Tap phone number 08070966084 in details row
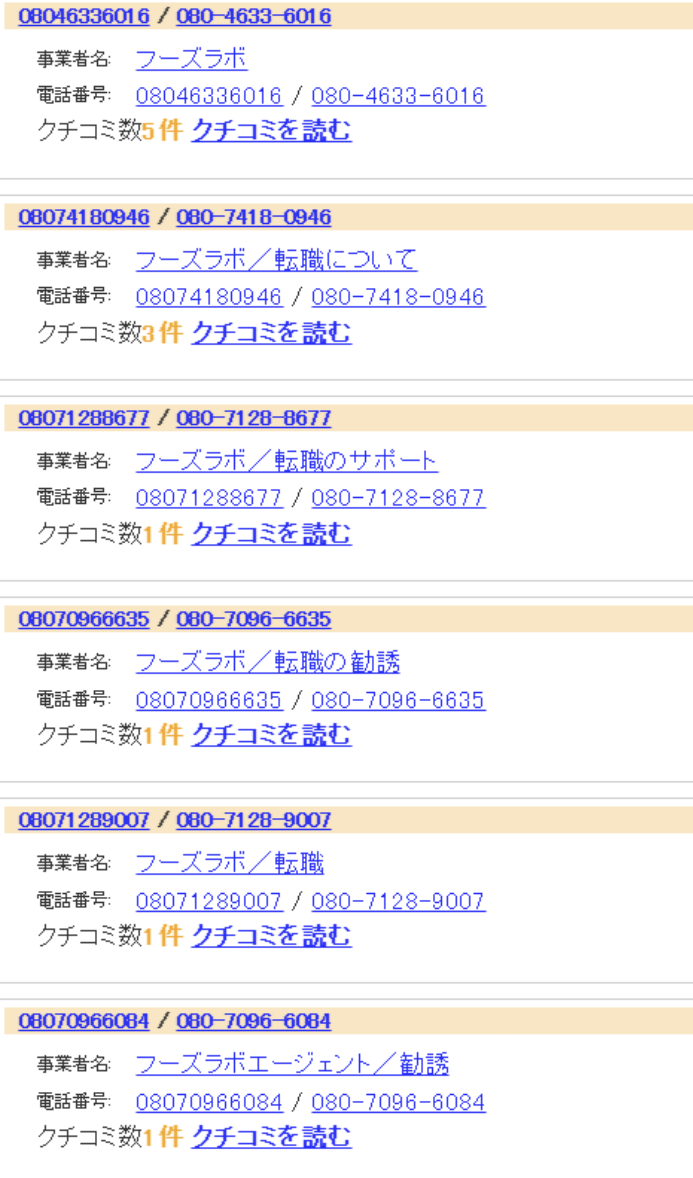Screen dimensions: 693x1178 [x=209, y=1102]
